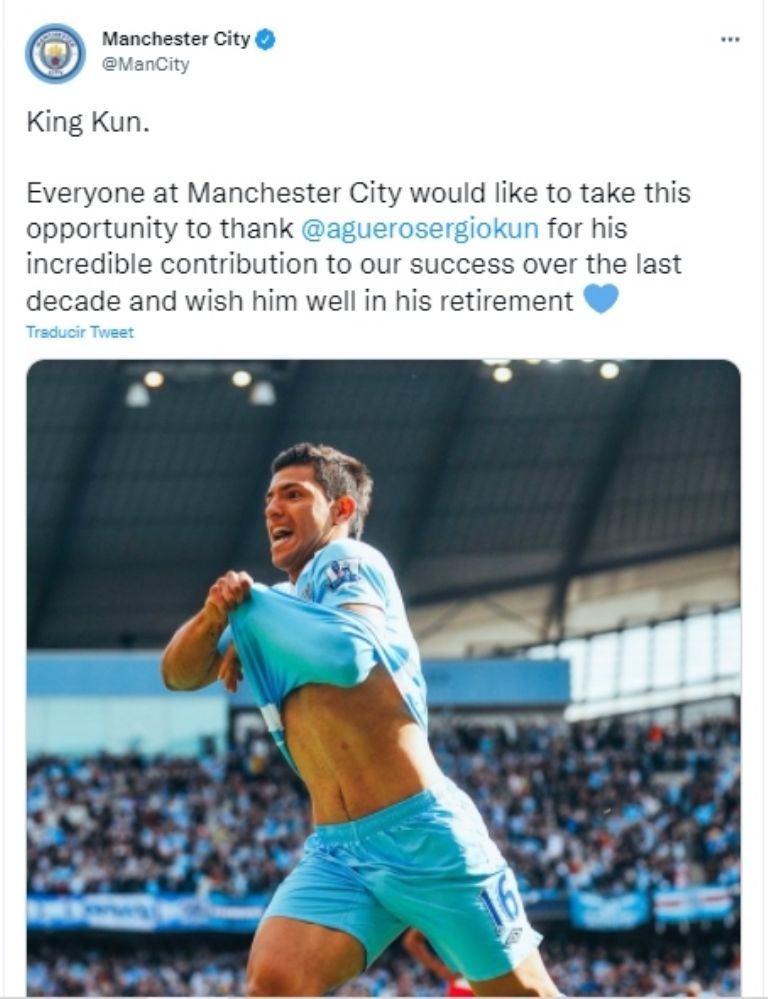
Task: Open Manchester City's profile picture
Action: 55,53
